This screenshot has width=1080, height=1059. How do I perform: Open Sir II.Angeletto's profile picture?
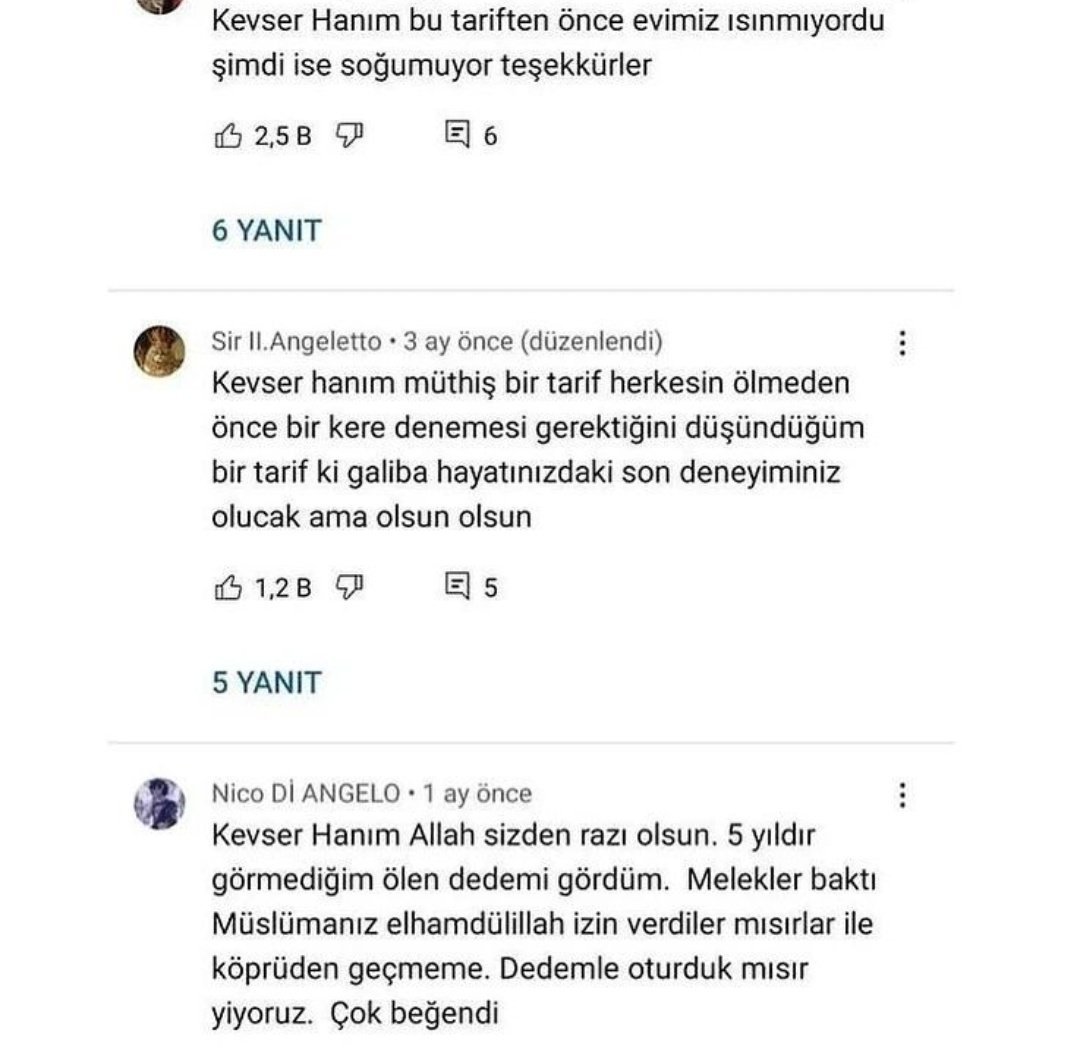[x=159, y=351]
